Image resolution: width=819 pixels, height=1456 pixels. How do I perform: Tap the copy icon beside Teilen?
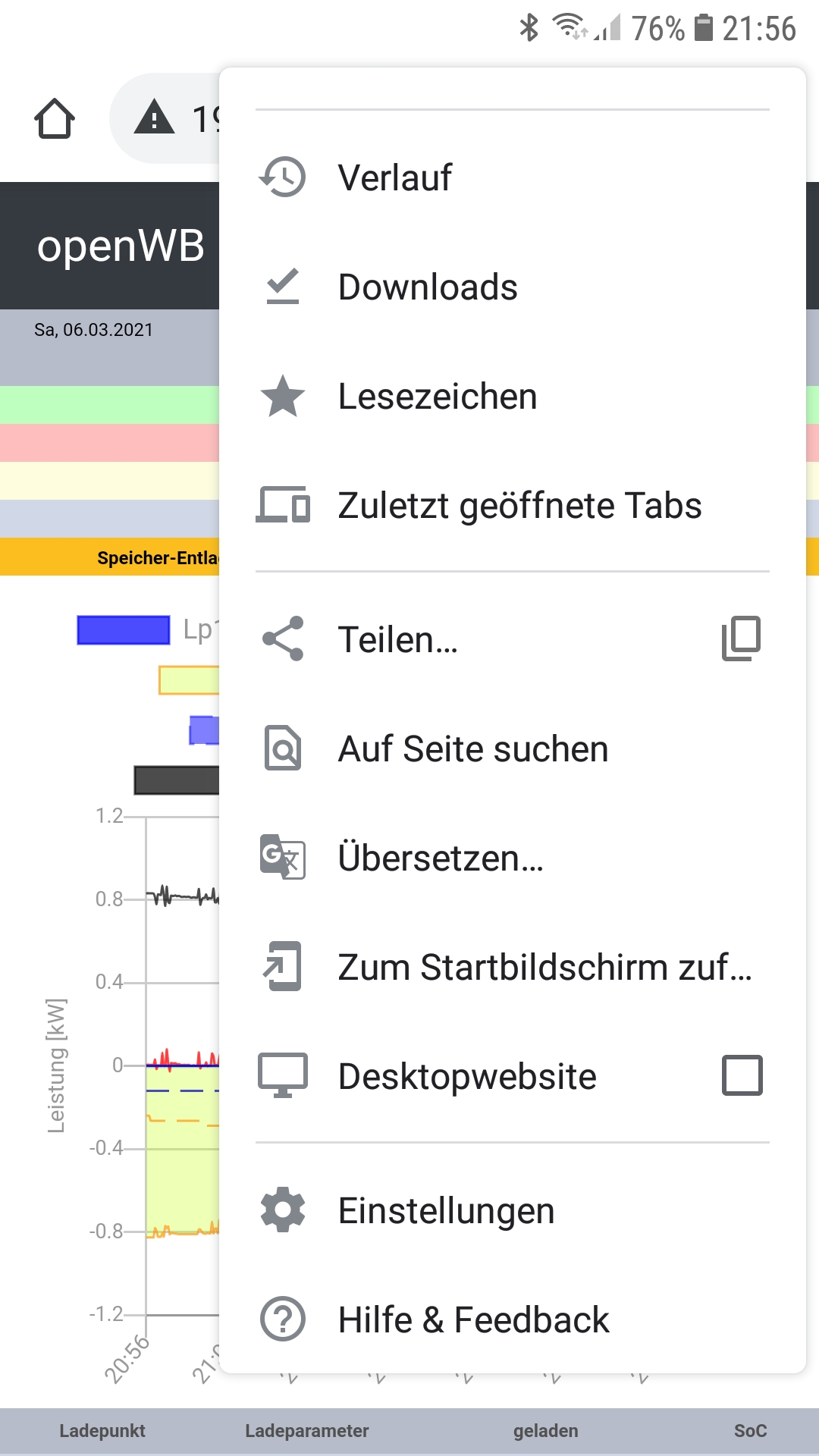(741, 639)
